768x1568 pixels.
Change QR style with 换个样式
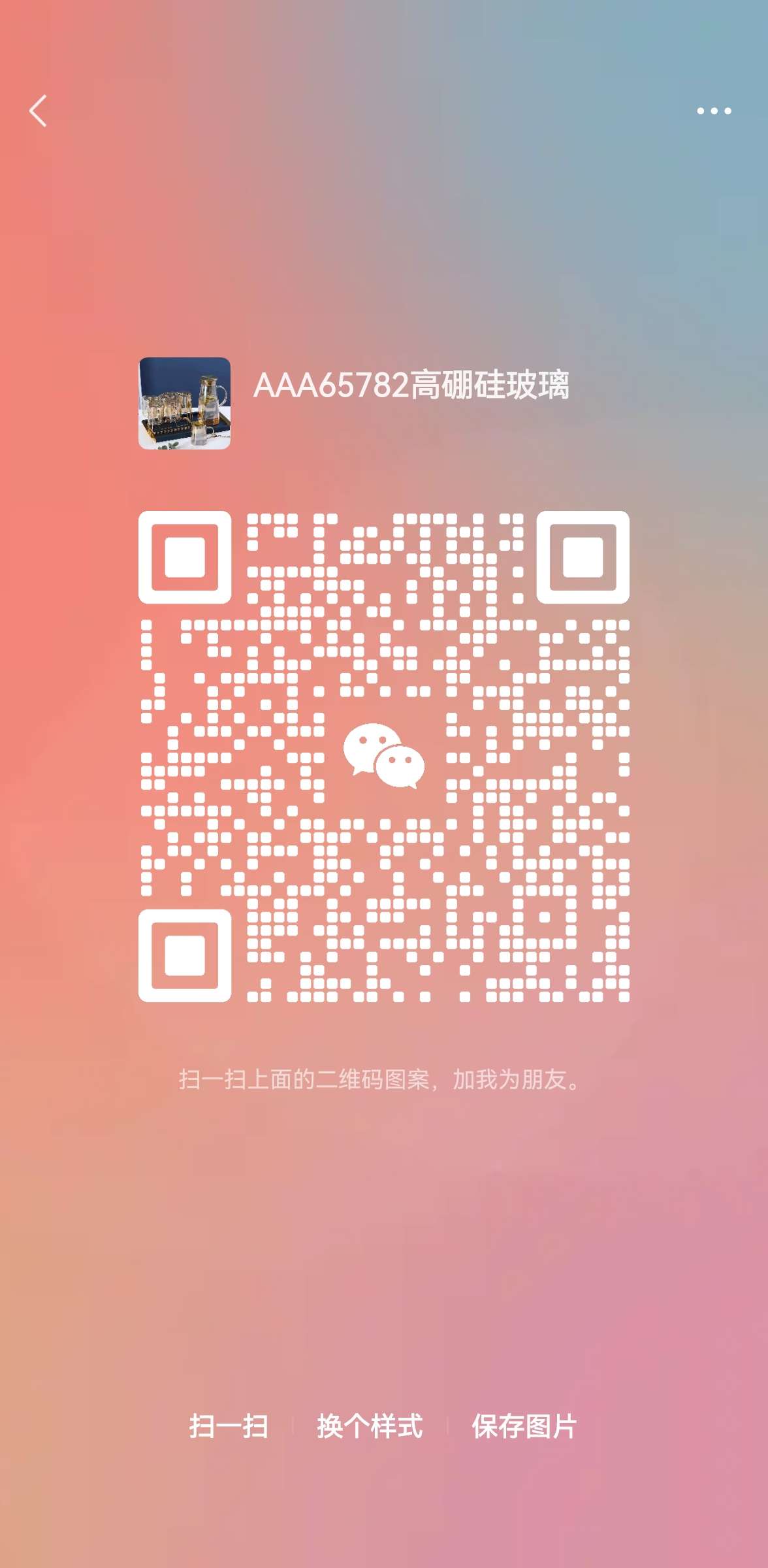[370, 1426]
